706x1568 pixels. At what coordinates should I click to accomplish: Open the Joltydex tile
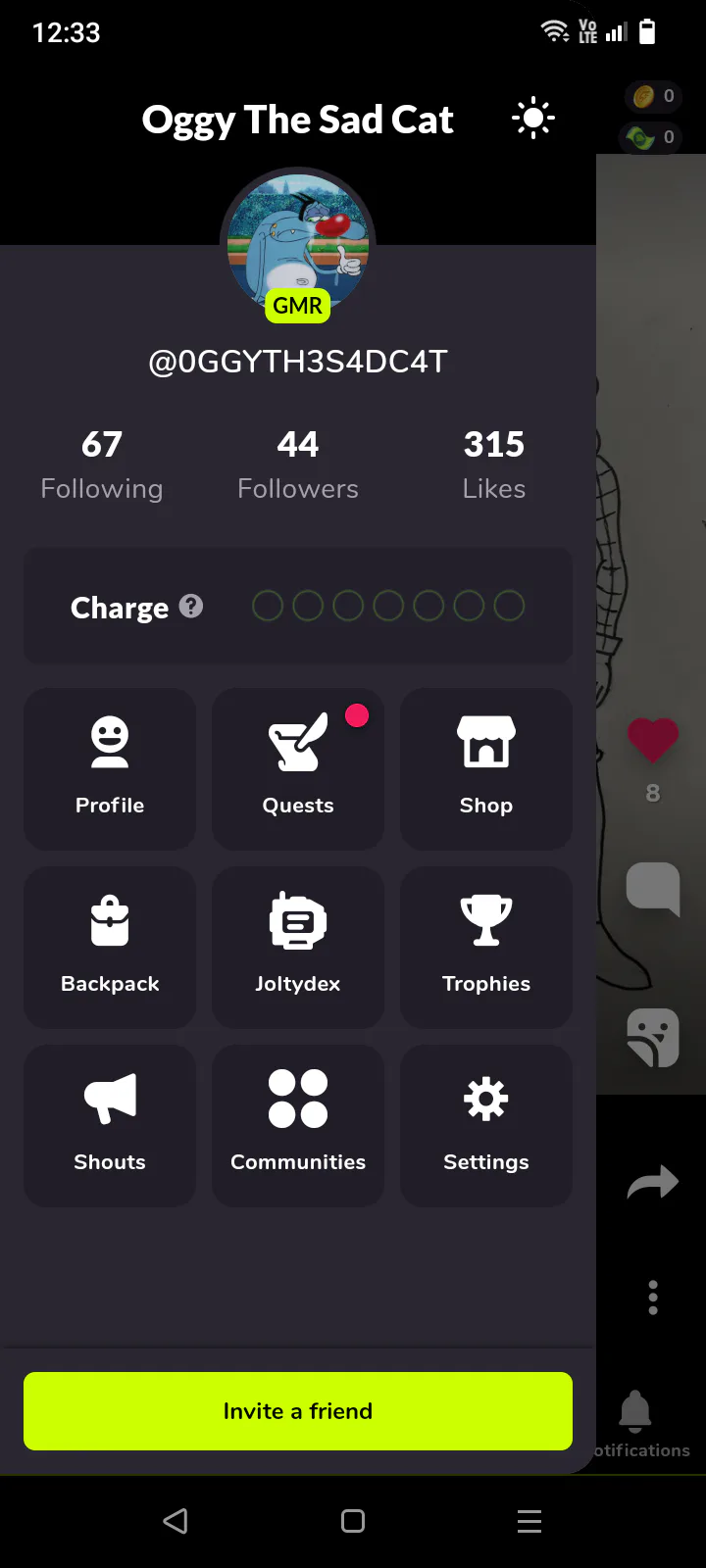(x=298, y=948)
